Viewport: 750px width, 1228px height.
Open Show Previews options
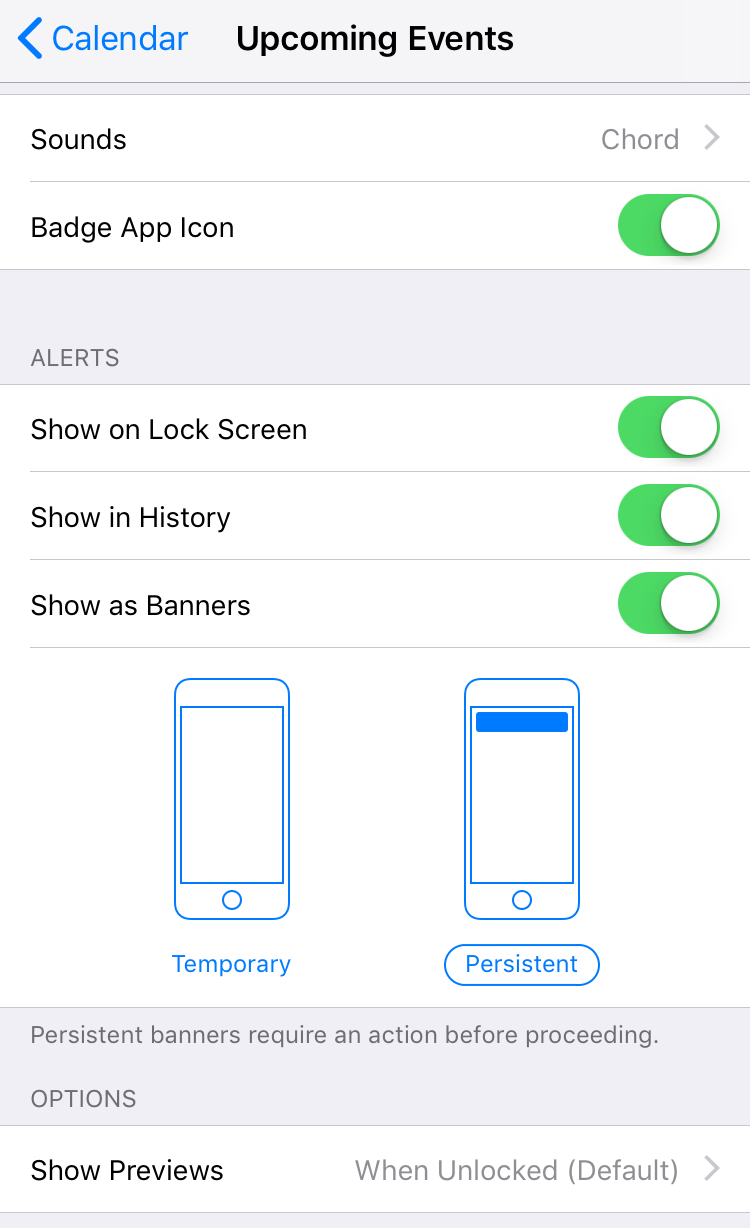375,1170
